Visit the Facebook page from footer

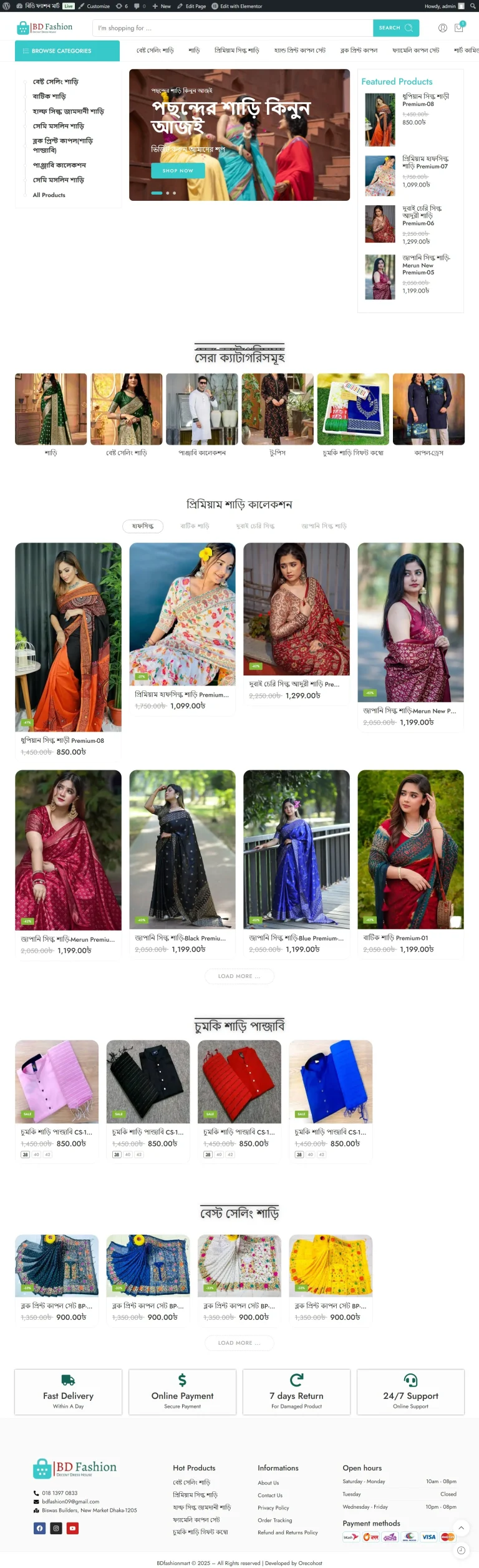click(x=39, y=1528)
